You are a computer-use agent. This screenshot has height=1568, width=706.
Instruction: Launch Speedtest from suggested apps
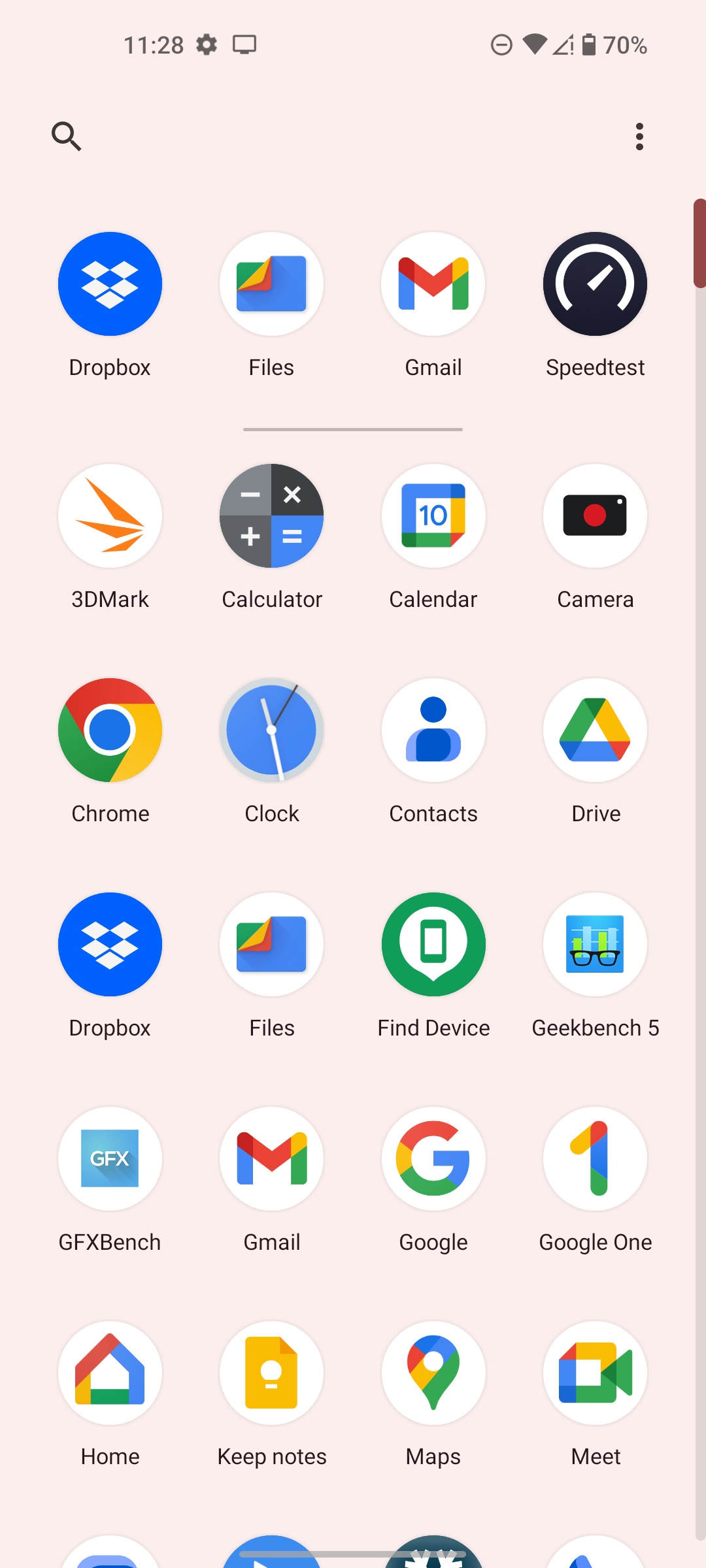[595, 284]
